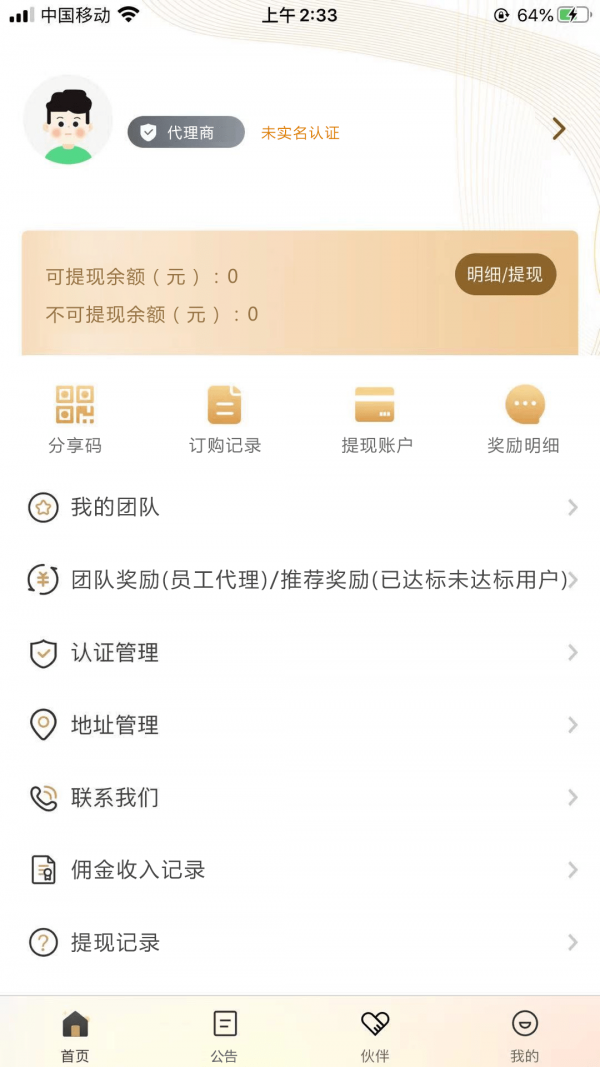Go to the 我的 tab
600x1067 pixels.
pos(525,1034)
